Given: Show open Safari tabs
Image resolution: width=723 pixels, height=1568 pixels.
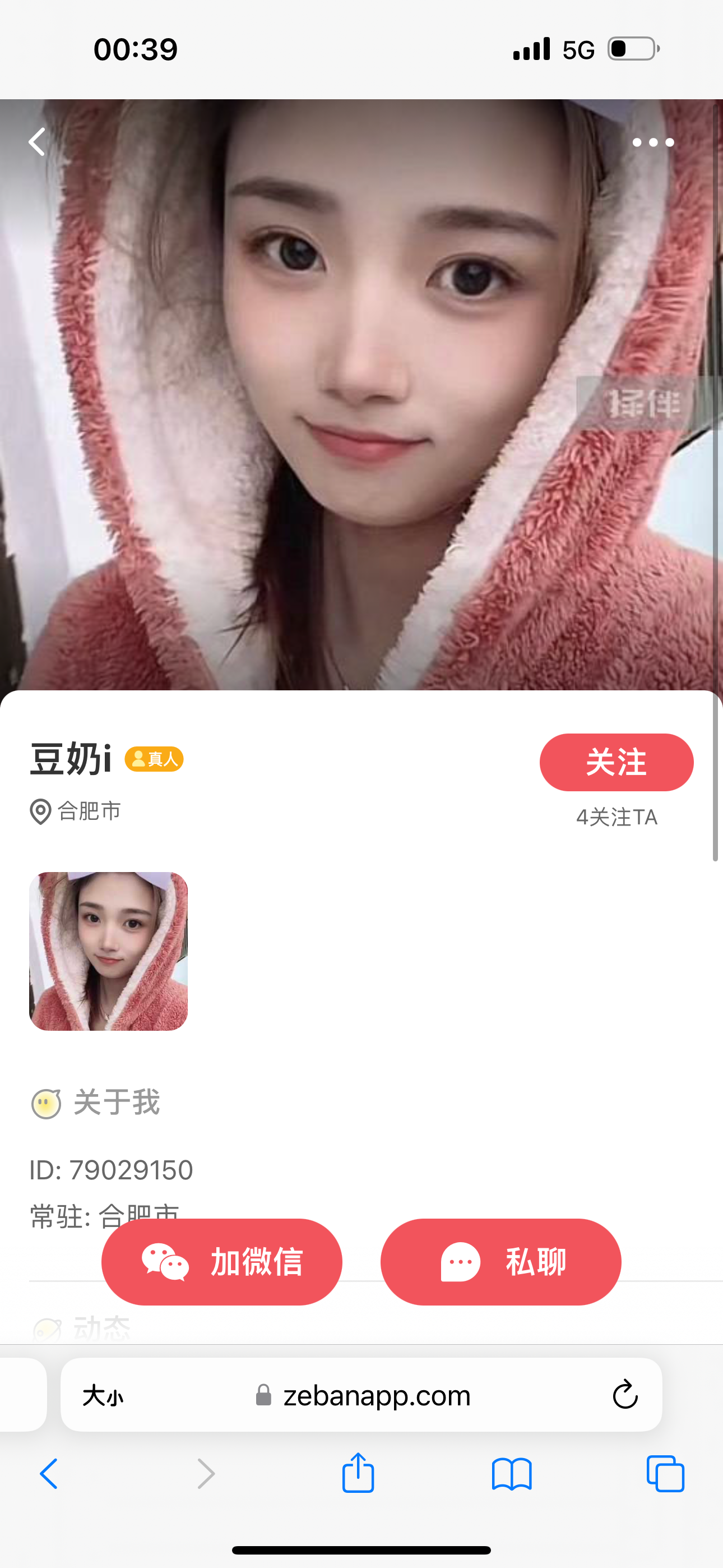Looking at the screenshot, I should [665, 1474].
